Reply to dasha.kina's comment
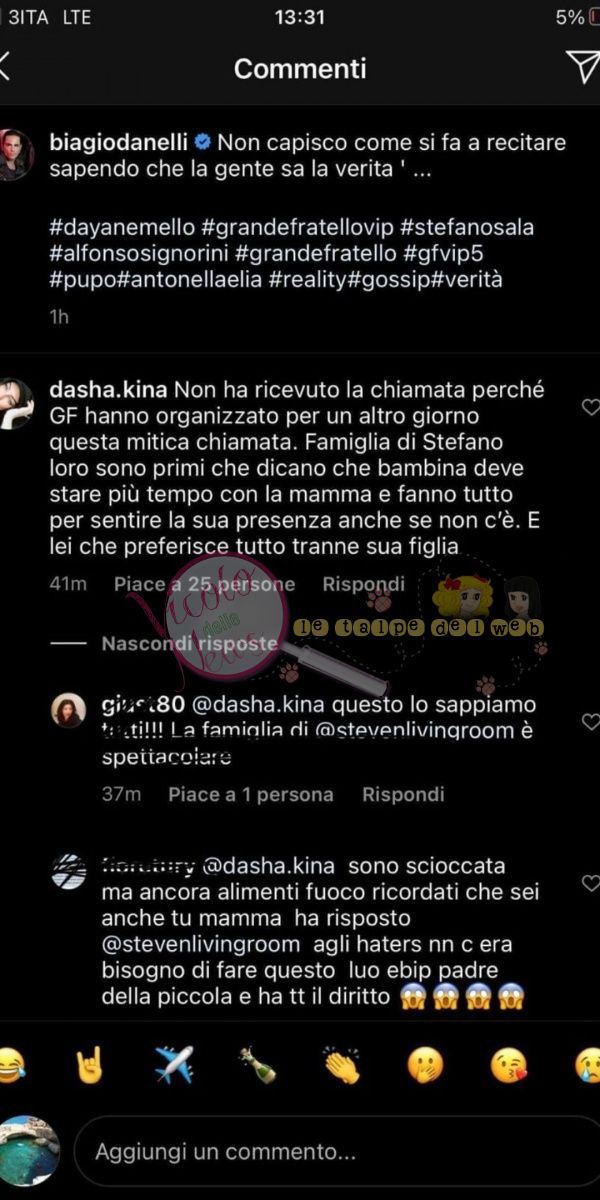This screenshot has height=1200, width=600. pos(364,584)
